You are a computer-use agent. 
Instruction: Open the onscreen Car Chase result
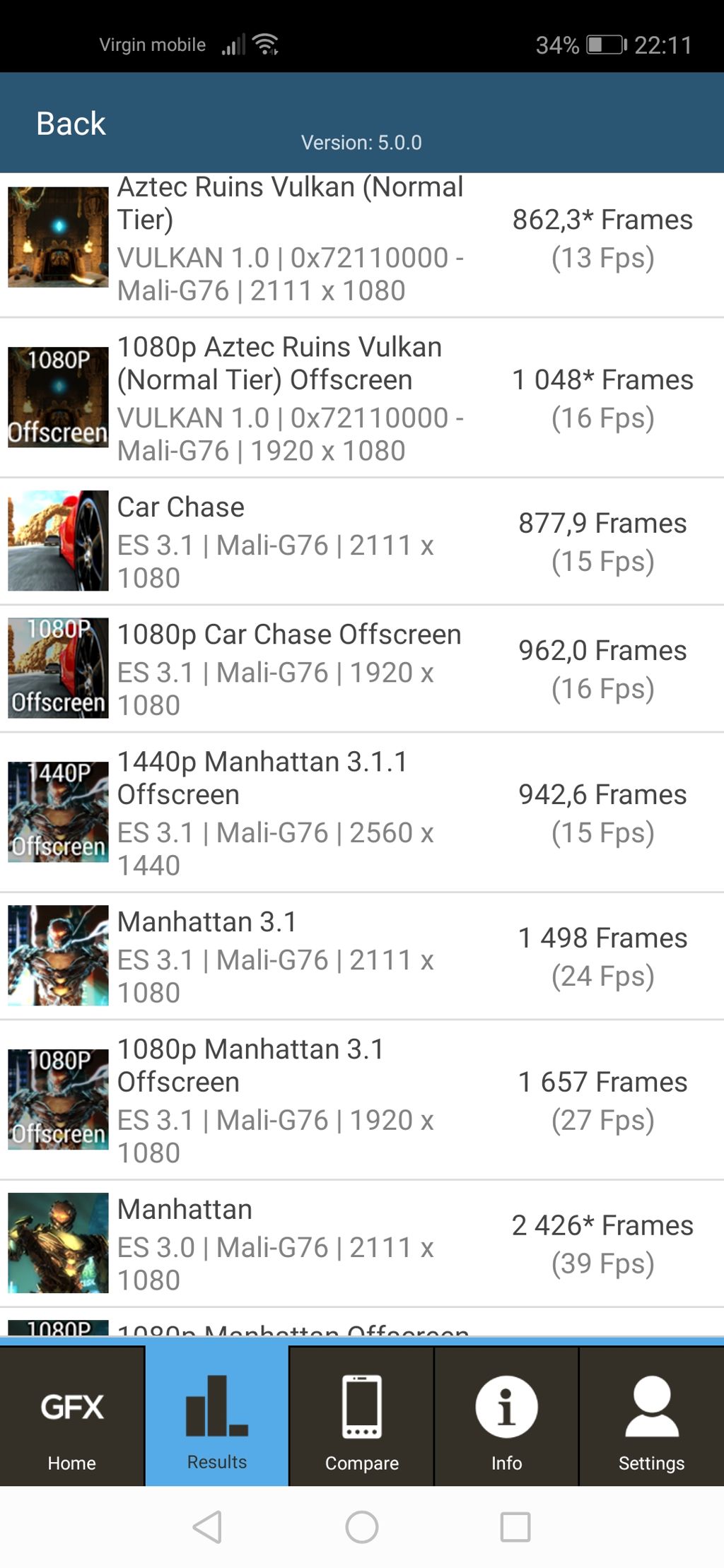(x=362, y=541)
